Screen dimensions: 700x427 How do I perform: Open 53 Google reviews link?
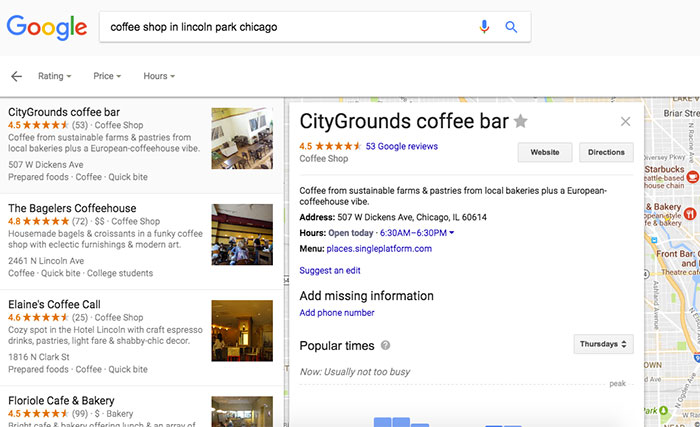(x=401, y=146)
